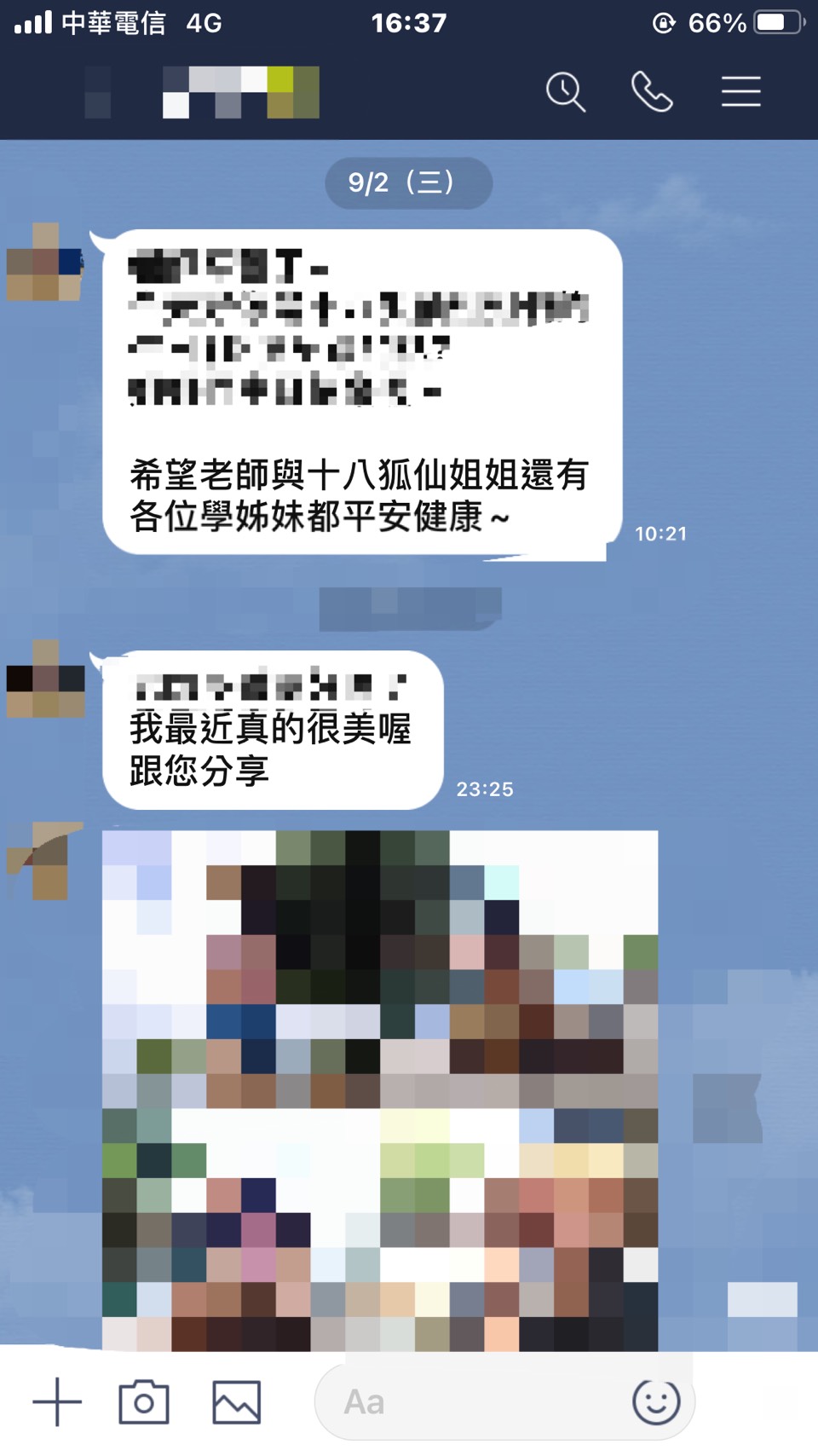This screenshot has width=818, height=1456.
Task: Open the photo gallery picker
Action: pyautogui.click(x=236, y=1401)
